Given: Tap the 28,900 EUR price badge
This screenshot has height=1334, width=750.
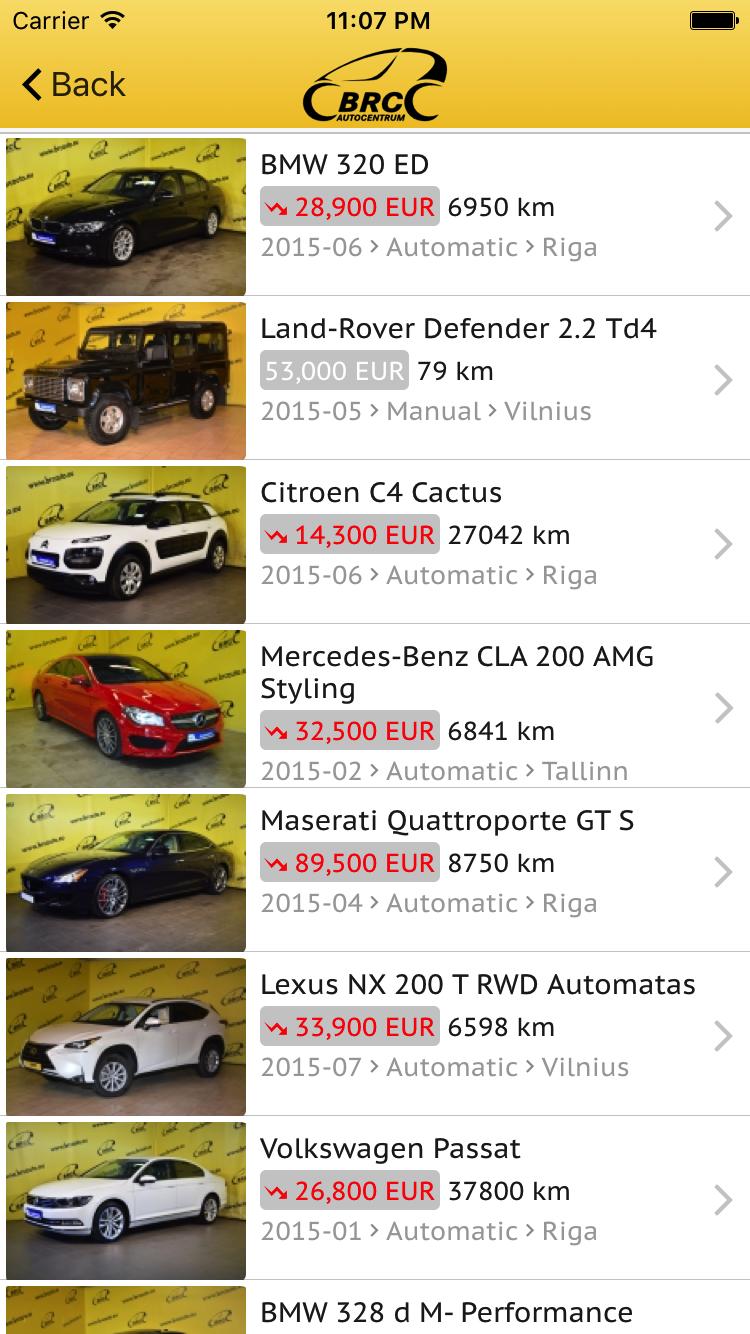Looking at the screenshot, I should [x=350, y=207].
